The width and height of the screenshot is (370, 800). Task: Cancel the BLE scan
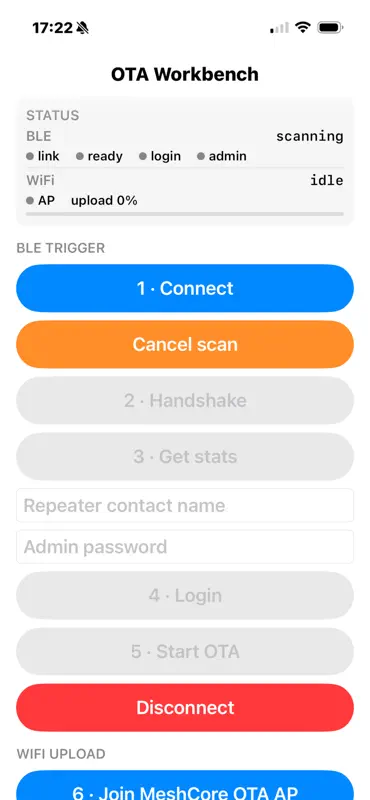coord(185,344)
